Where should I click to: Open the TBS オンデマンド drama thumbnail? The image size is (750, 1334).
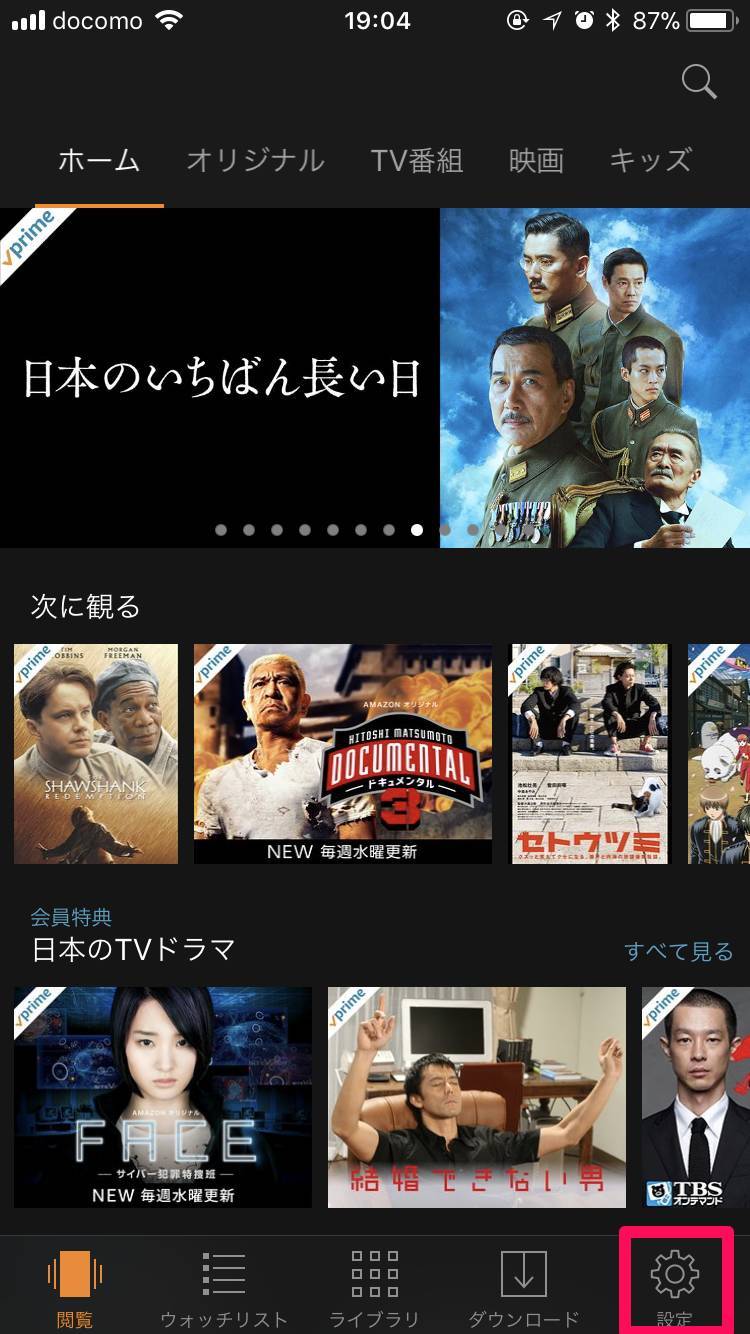pyautogui.click(x=696, y=1097)
